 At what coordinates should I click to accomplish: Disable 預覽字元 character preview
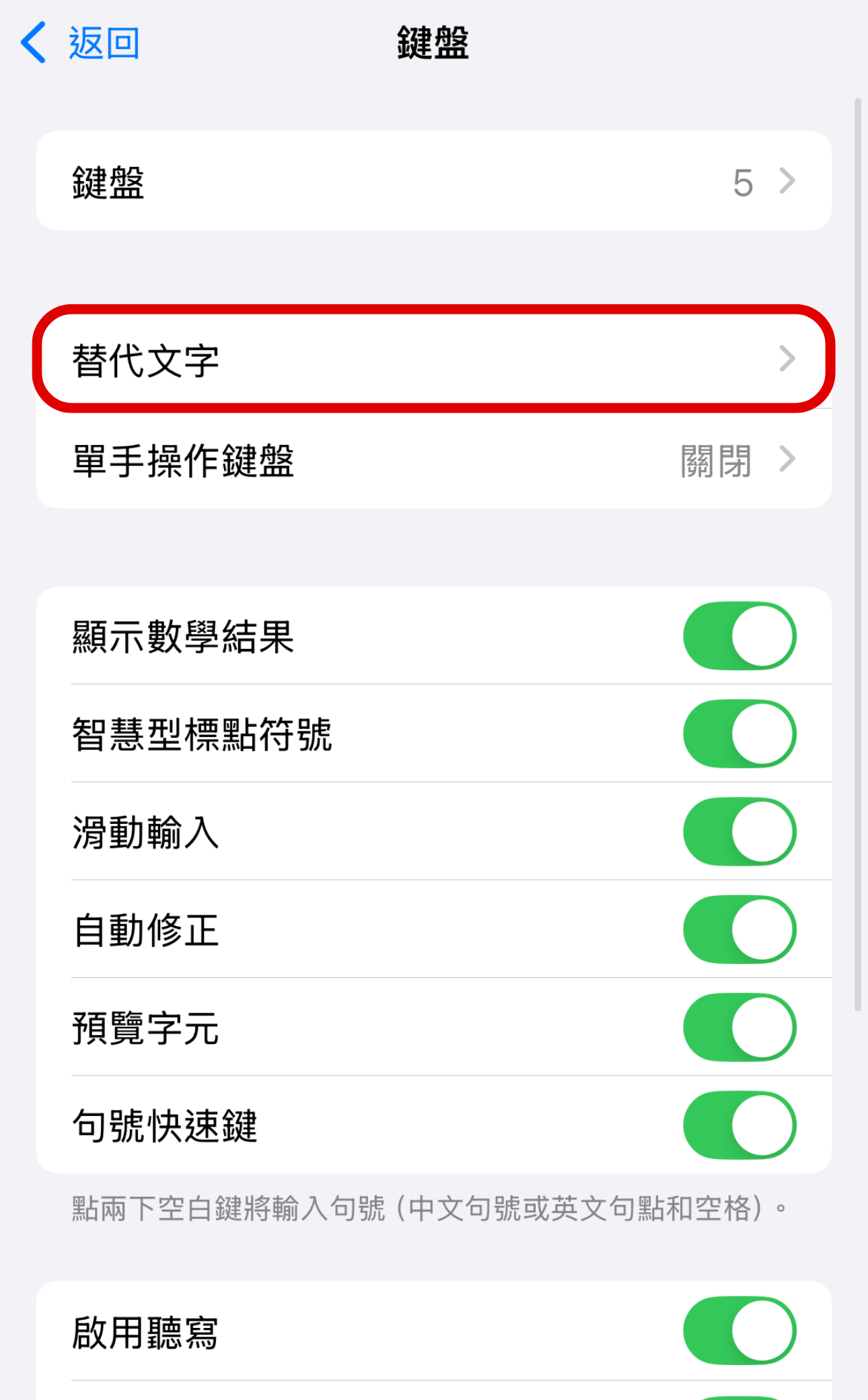point(740,1026)
